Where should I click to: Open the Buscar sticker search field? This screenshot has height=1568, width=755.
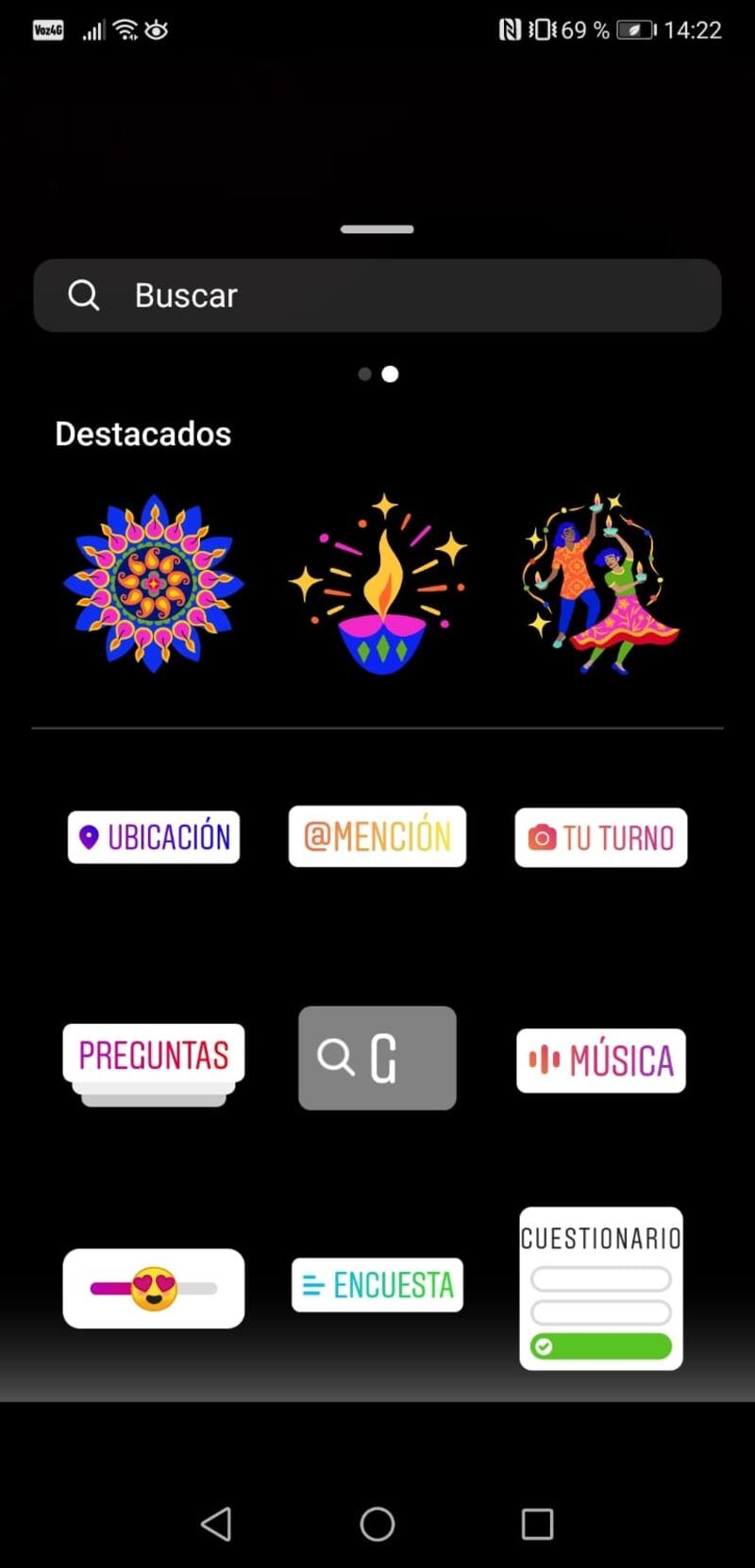click(377, 295)
